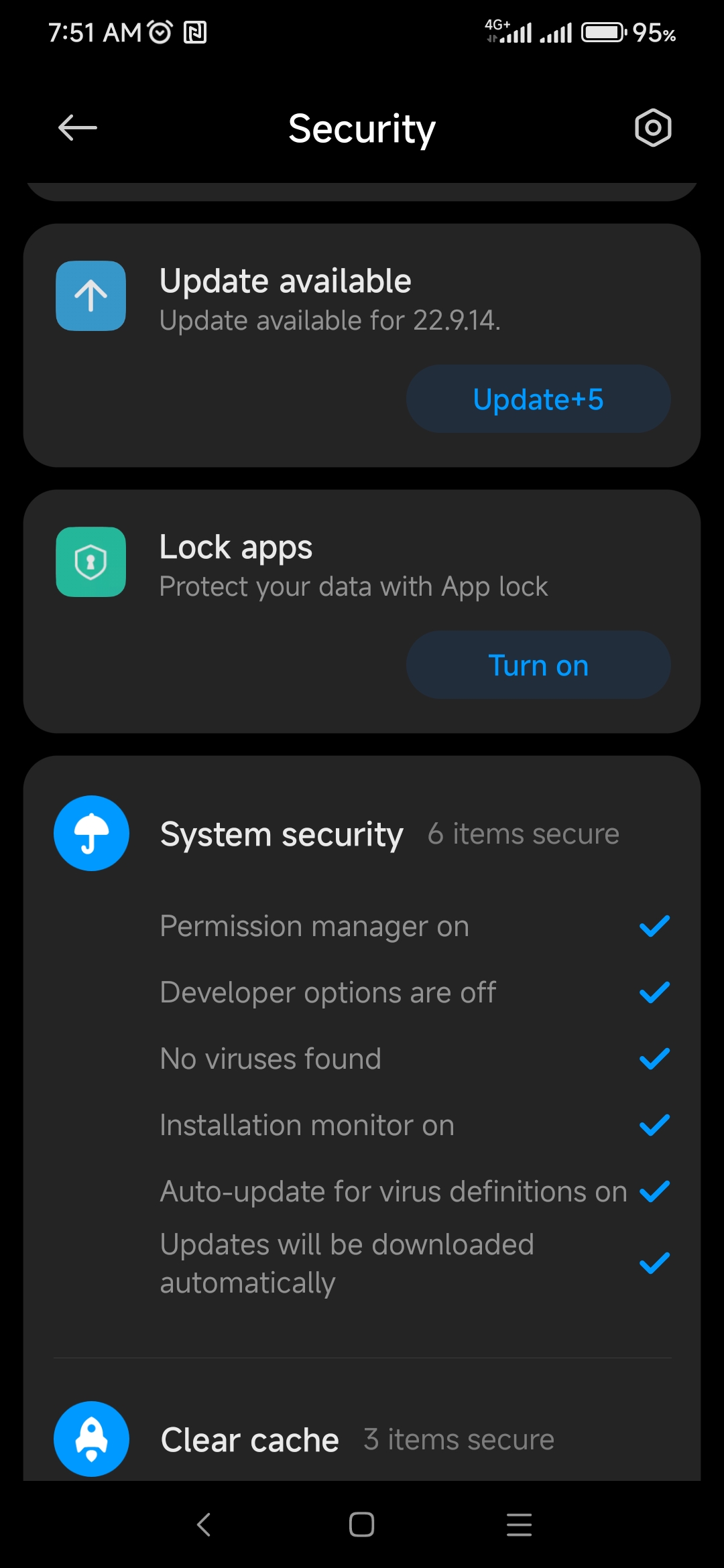Open Permission manager on item
The image size is (724, 1568).
pos(416,926)
